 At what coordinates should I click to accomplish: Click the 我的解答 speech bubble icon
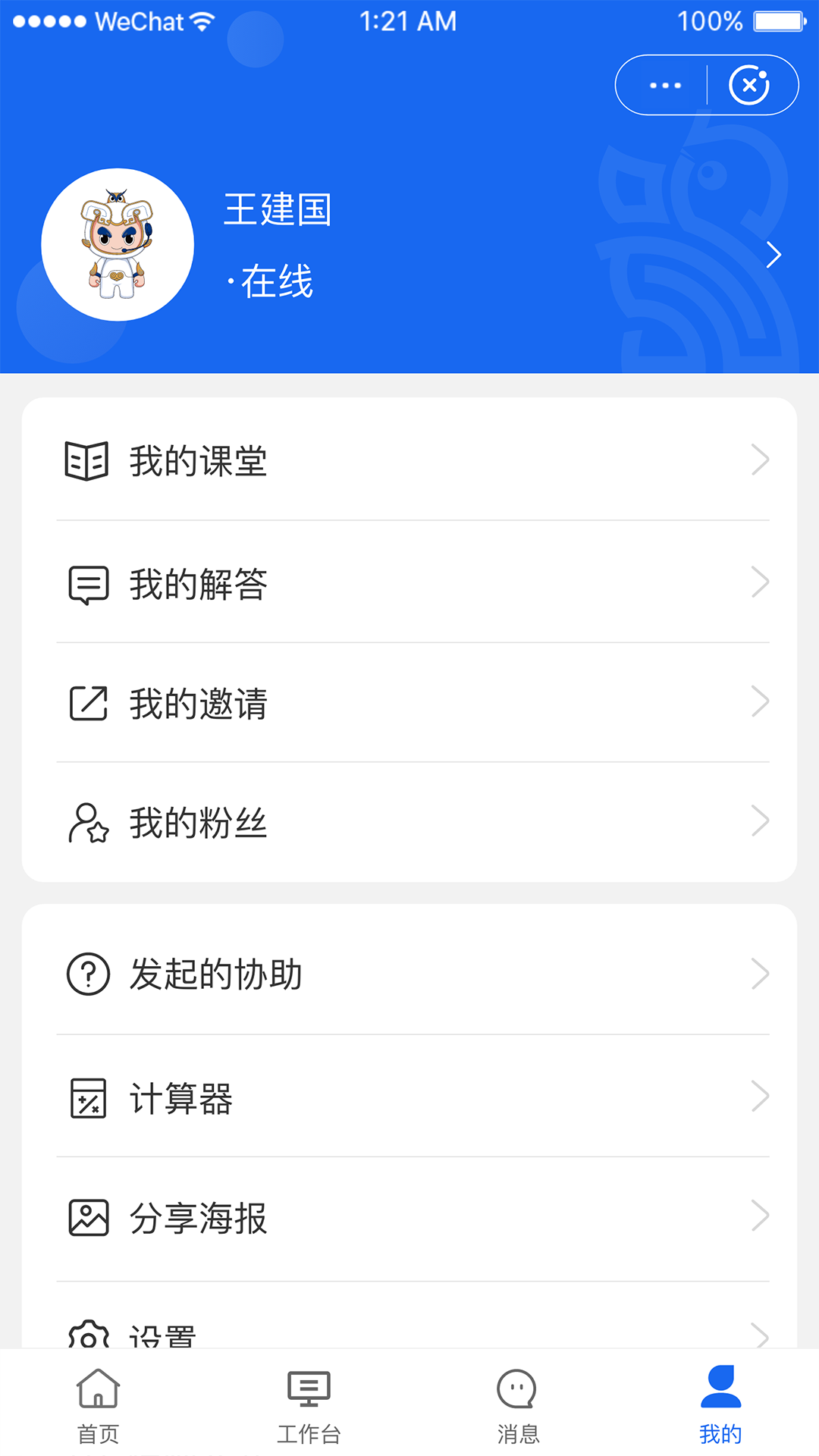(x=86, y=582)
